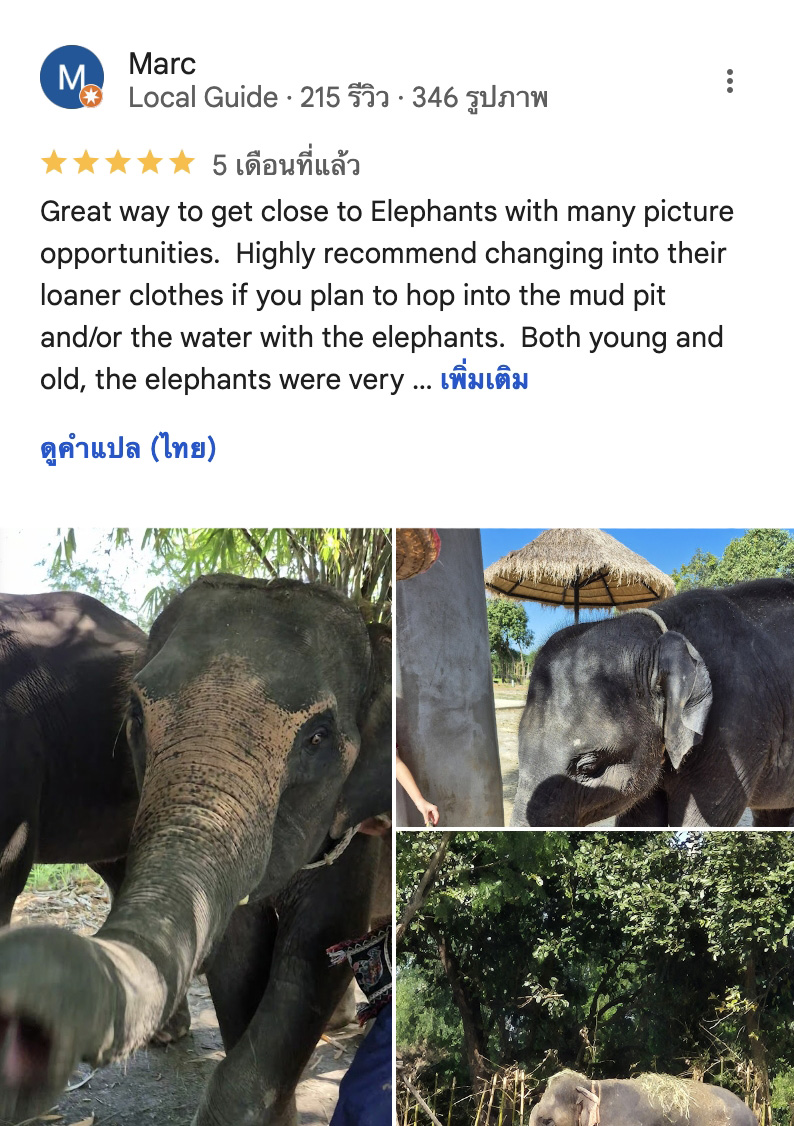Open the large elephant trunk photo
Image resolution: width=794 pixels, height=1126 pixels.
click(196, 826)
